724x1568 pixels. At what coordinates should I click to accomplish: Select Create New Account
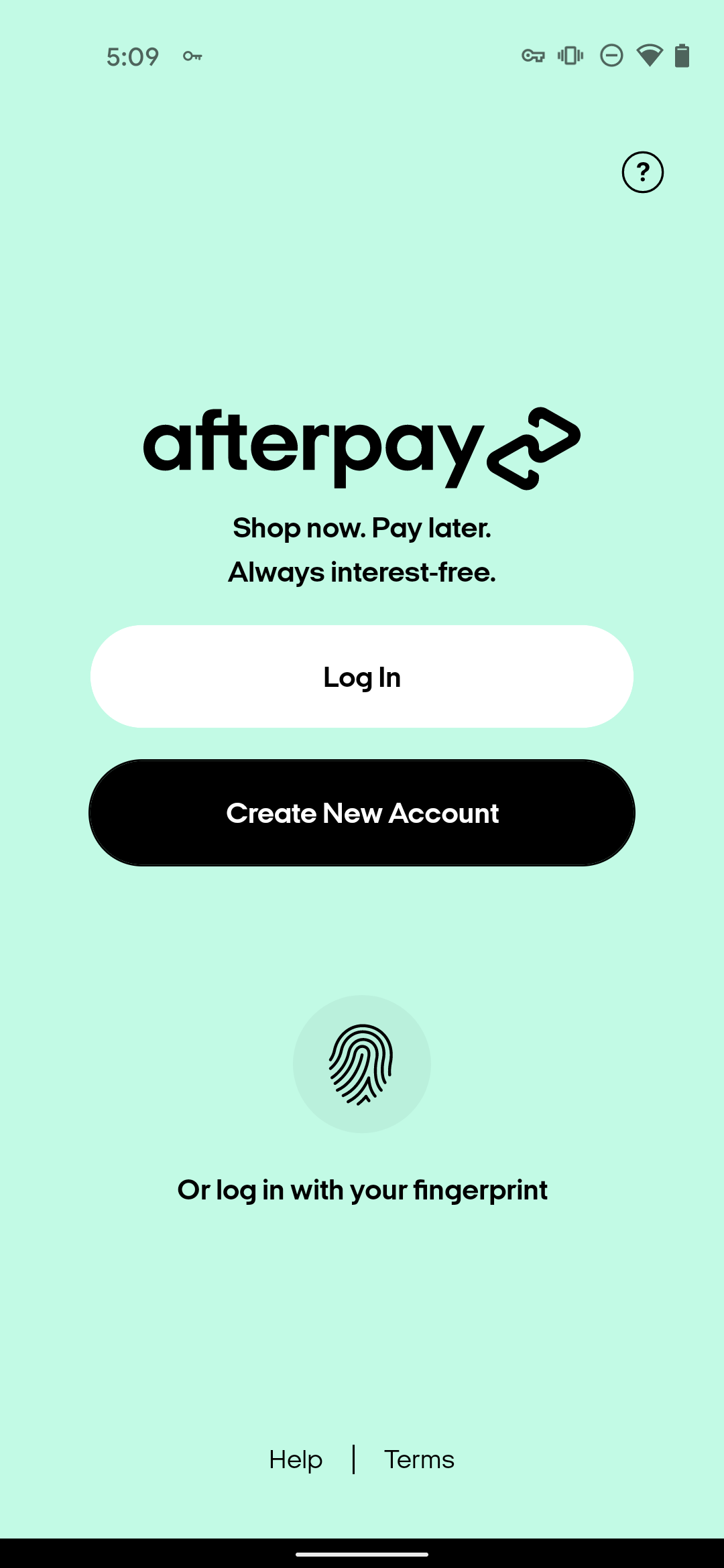click(362, 813)
